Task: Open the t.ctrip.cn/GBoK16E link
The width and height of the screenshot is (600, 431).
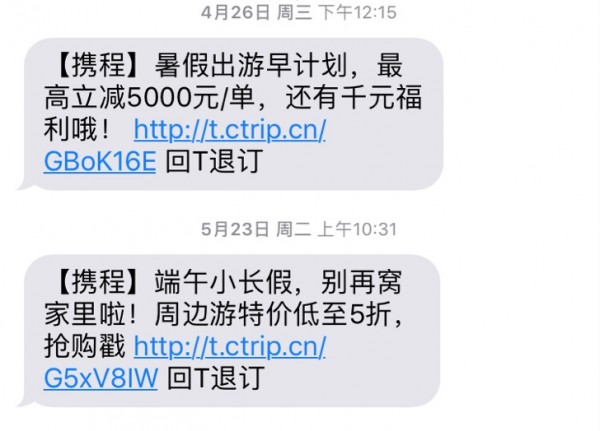Action: tap(229, 131)
